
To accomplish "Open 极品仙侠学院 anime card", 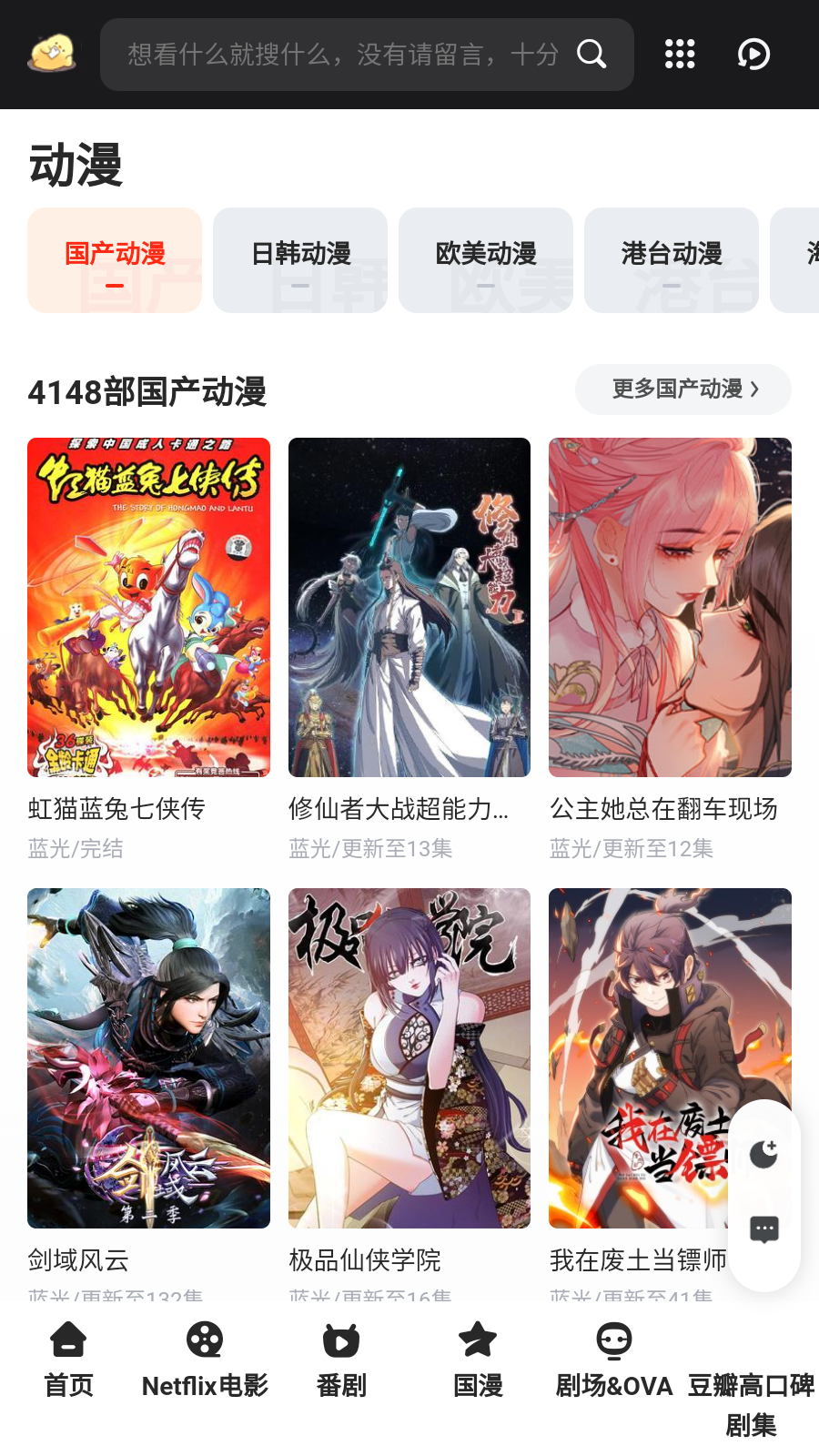I will click(409, 1057).
